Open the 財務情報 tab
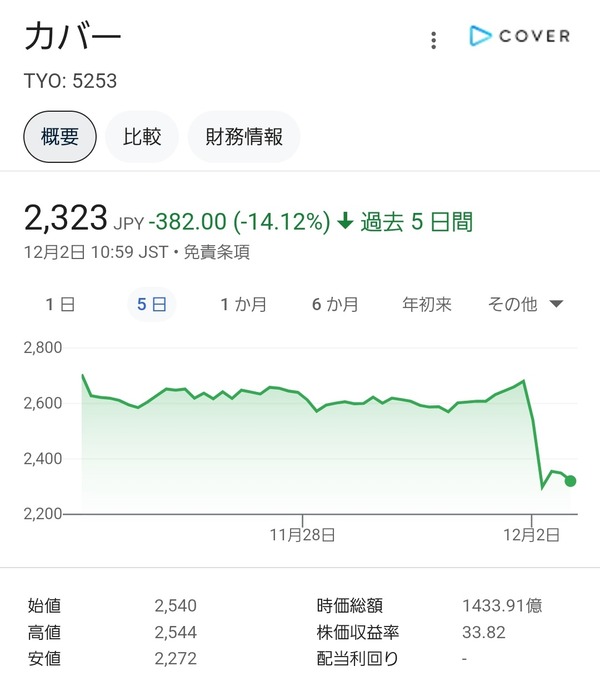 point(244,137)
